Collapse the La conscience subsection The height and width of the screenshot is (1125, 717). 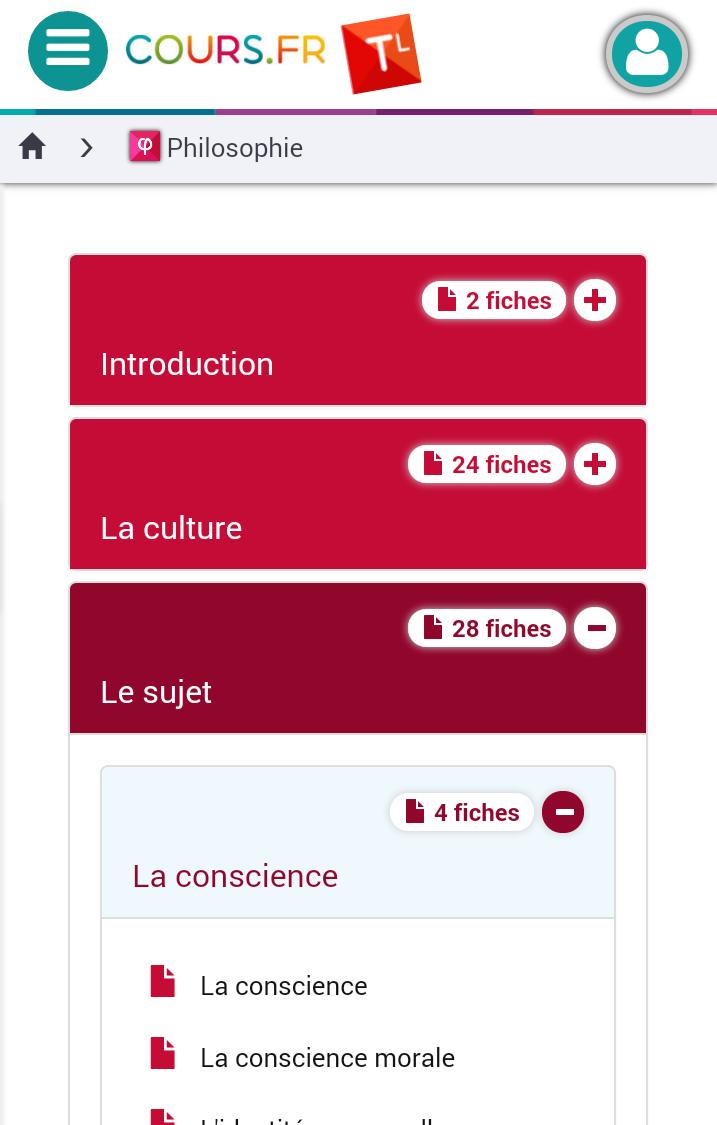[x=563, y=812]
